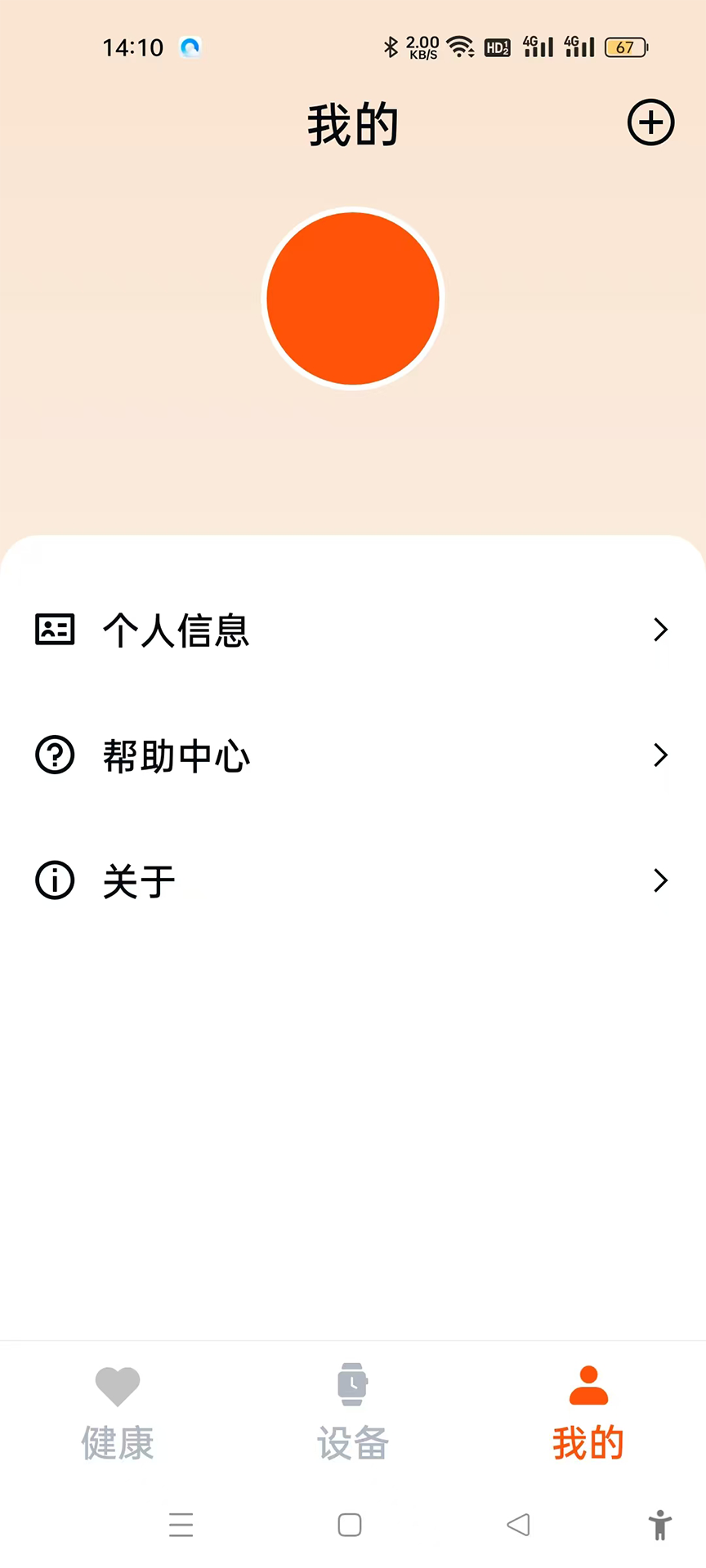Click the personal info card icon

click(x=55, y=630)
